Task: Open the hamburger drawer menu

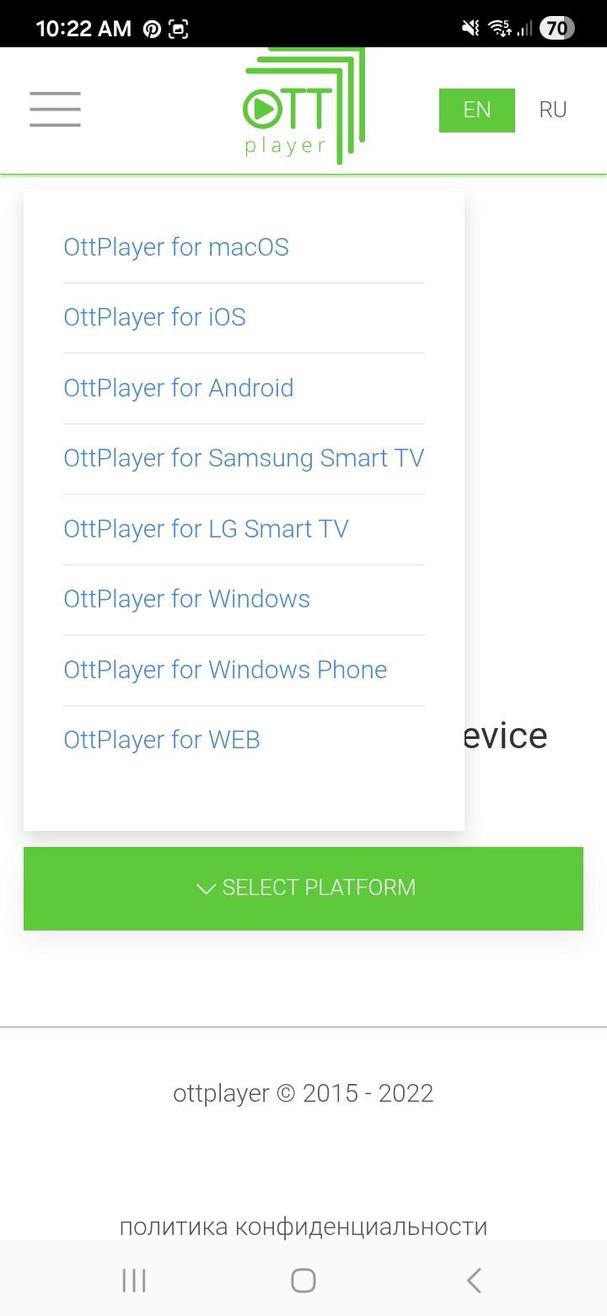Action: pos(55,109)
